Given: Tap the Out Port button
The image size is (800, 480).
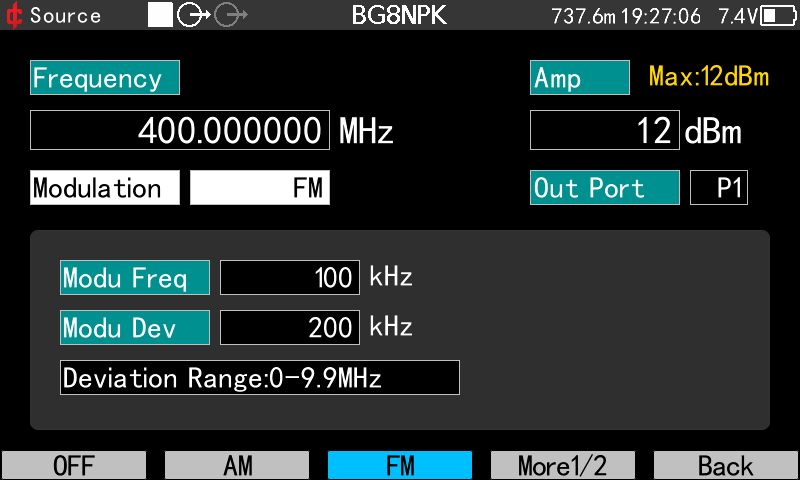Looking at the screenshot, I should (x=605, y=188).
